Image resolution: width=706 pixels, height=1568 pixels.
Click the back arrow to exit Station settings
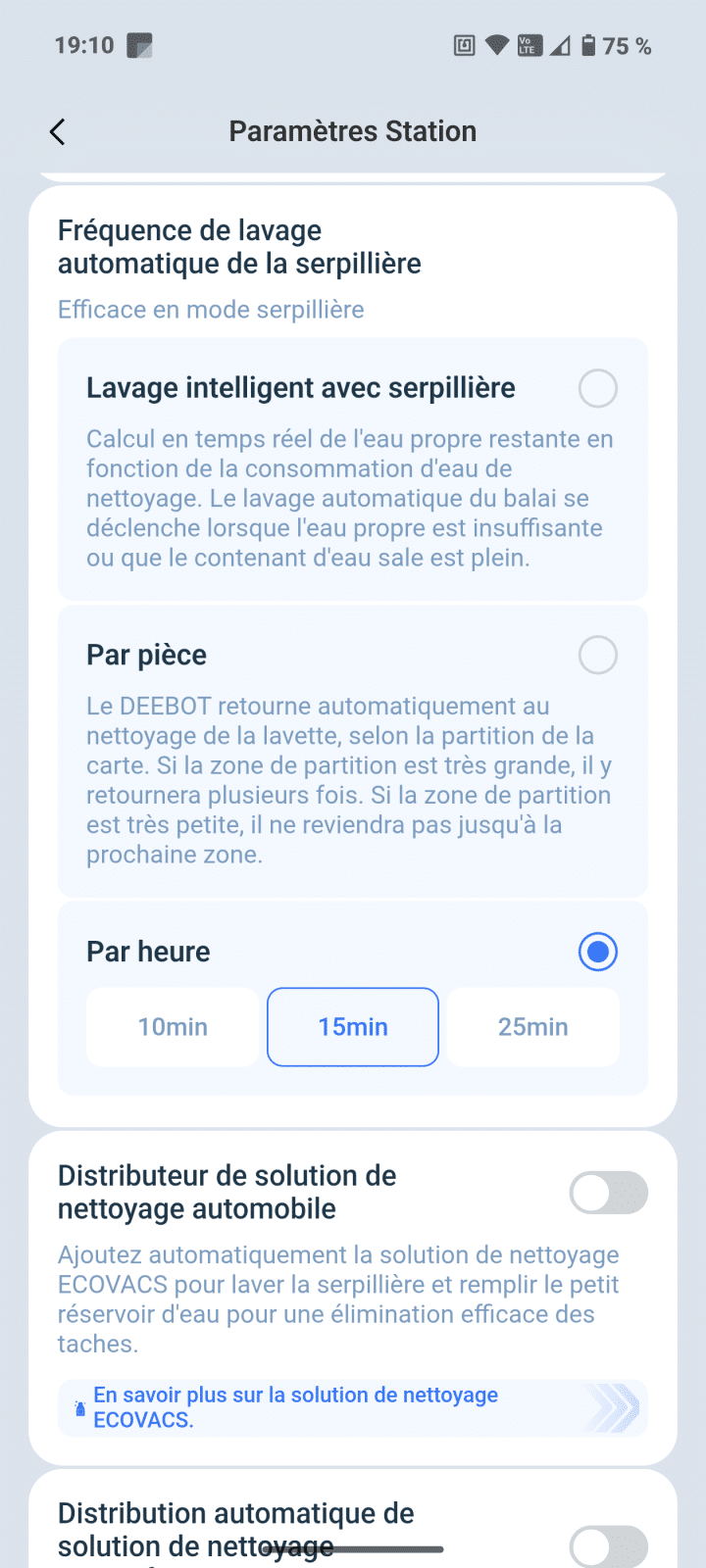(56, 130)
